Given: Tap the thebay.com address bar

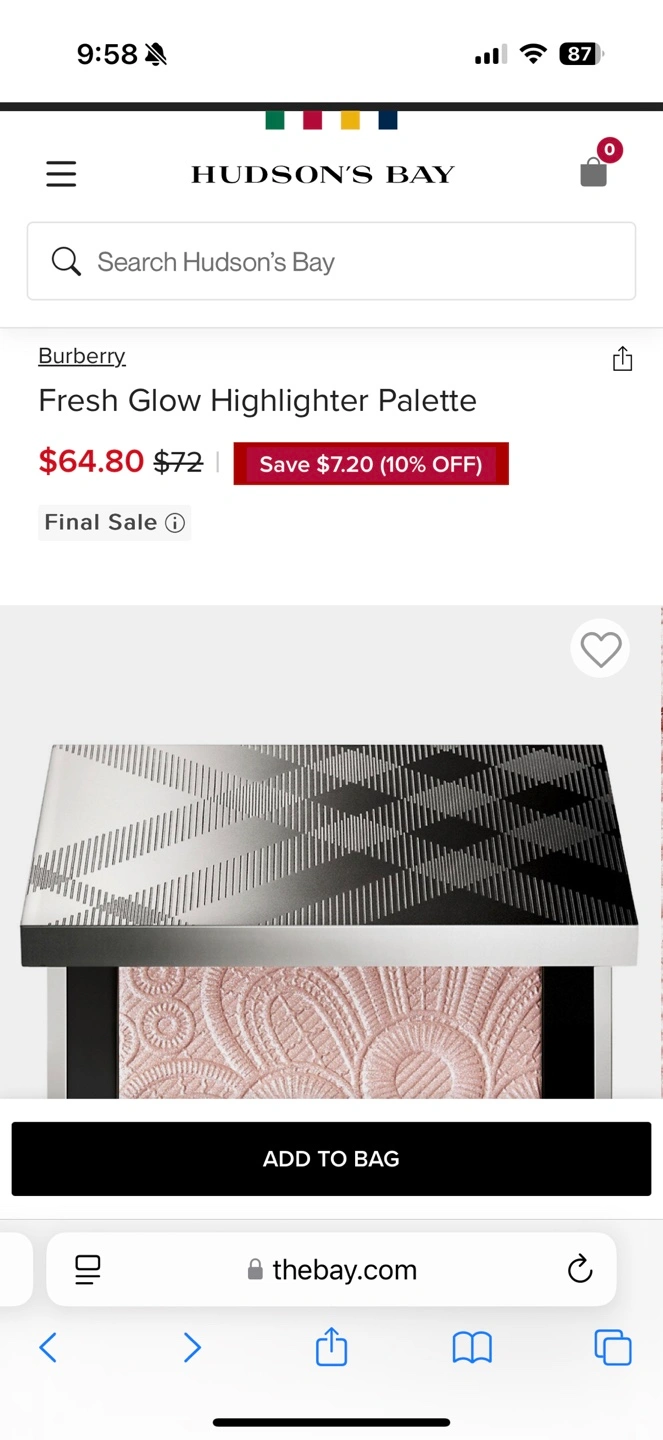Looking at the screenshot, I should [x=331, y=1270].
